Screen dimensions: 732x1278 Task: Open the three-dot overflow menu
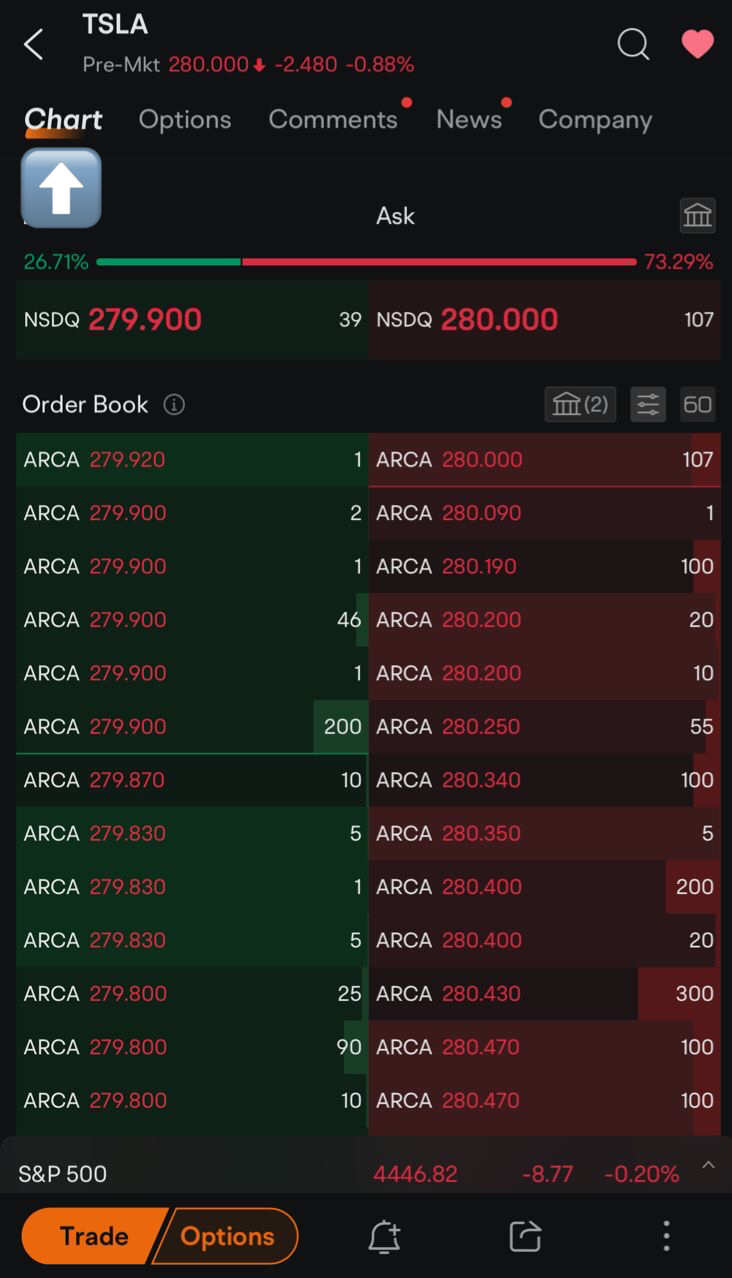click(x=666, y=1236)
